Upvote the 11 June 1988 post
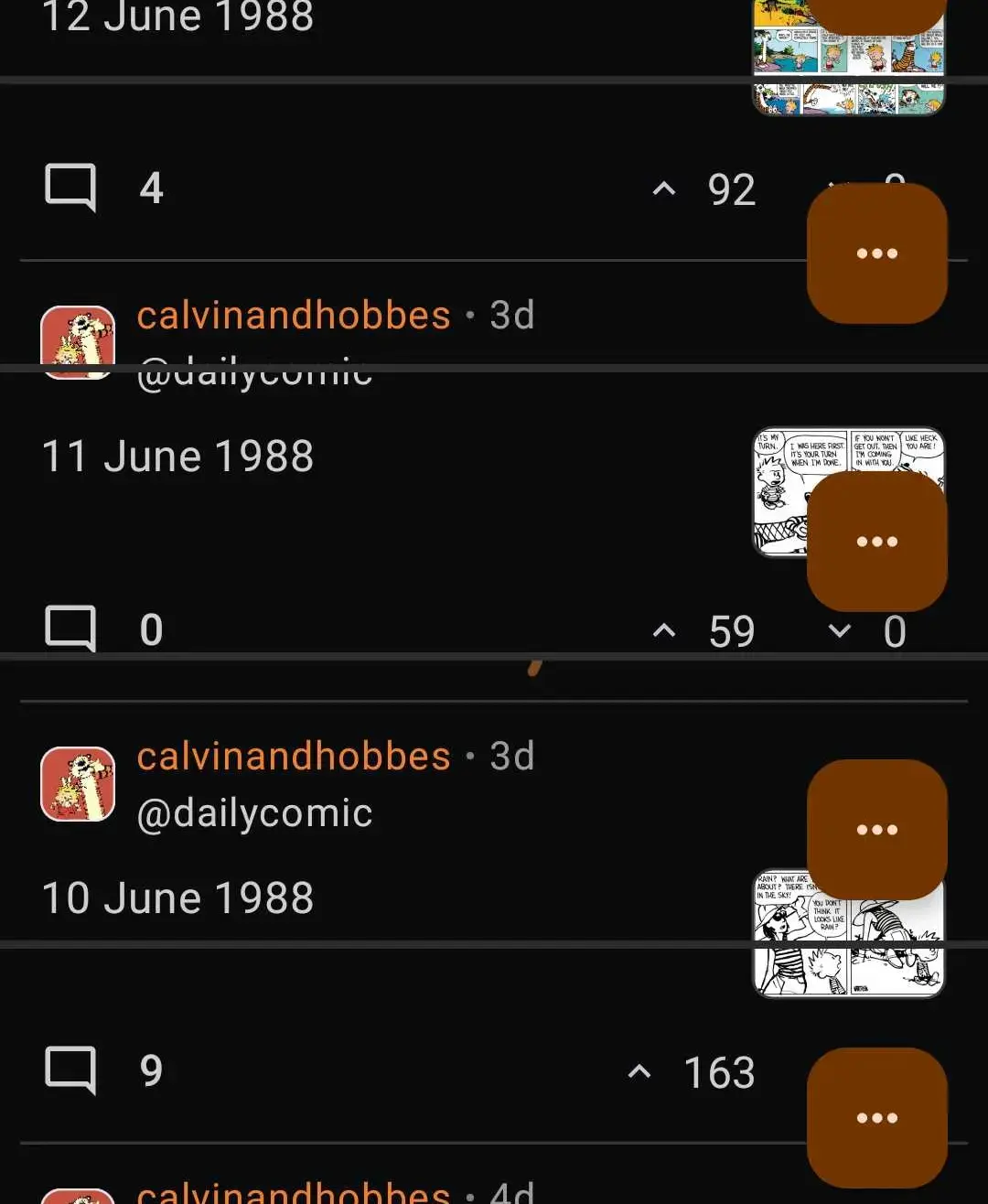988x1204 pixels. [665, 630]
